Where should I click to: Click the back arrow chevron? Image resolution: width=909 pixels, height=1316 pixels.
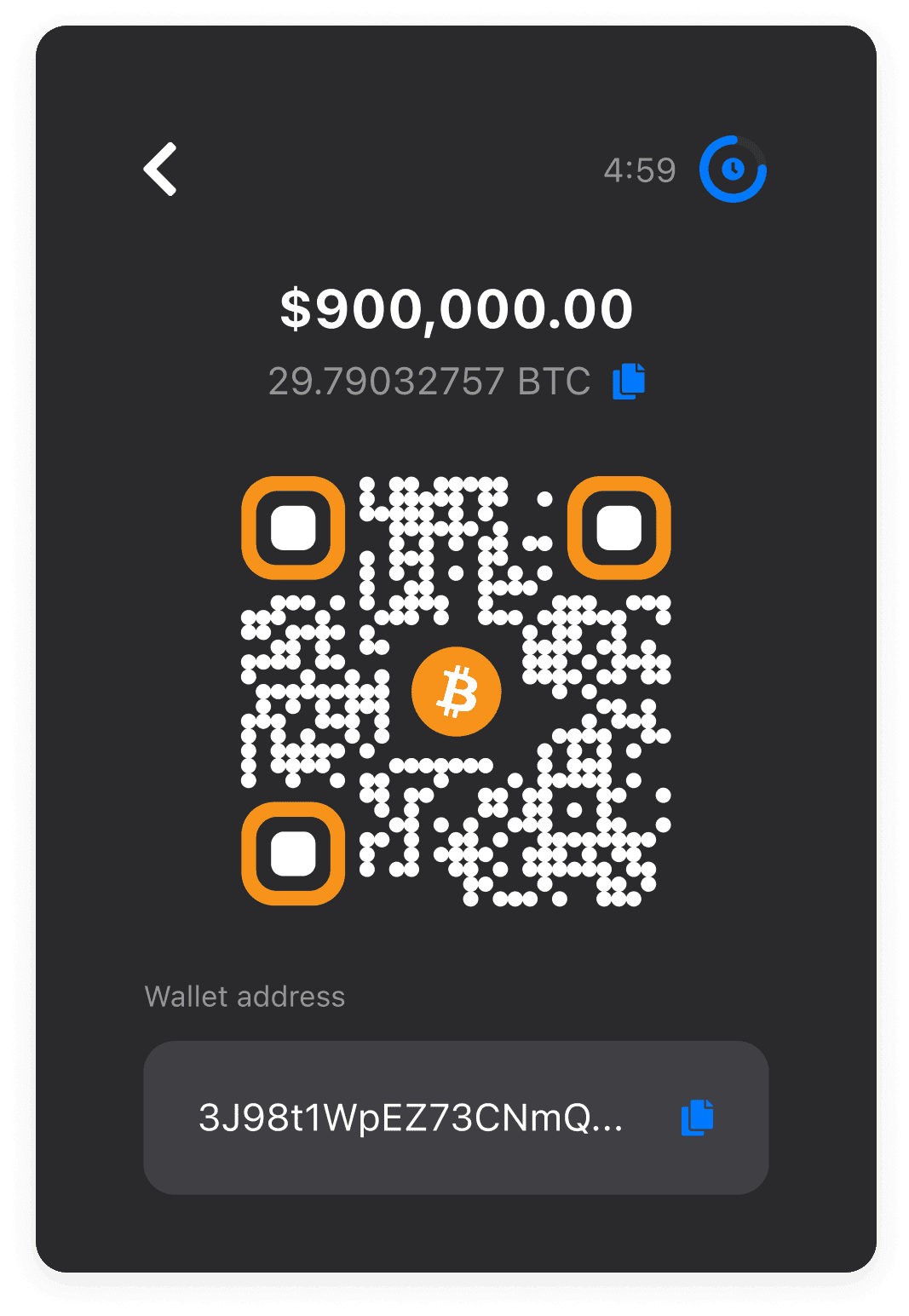(x=160, y=169)
